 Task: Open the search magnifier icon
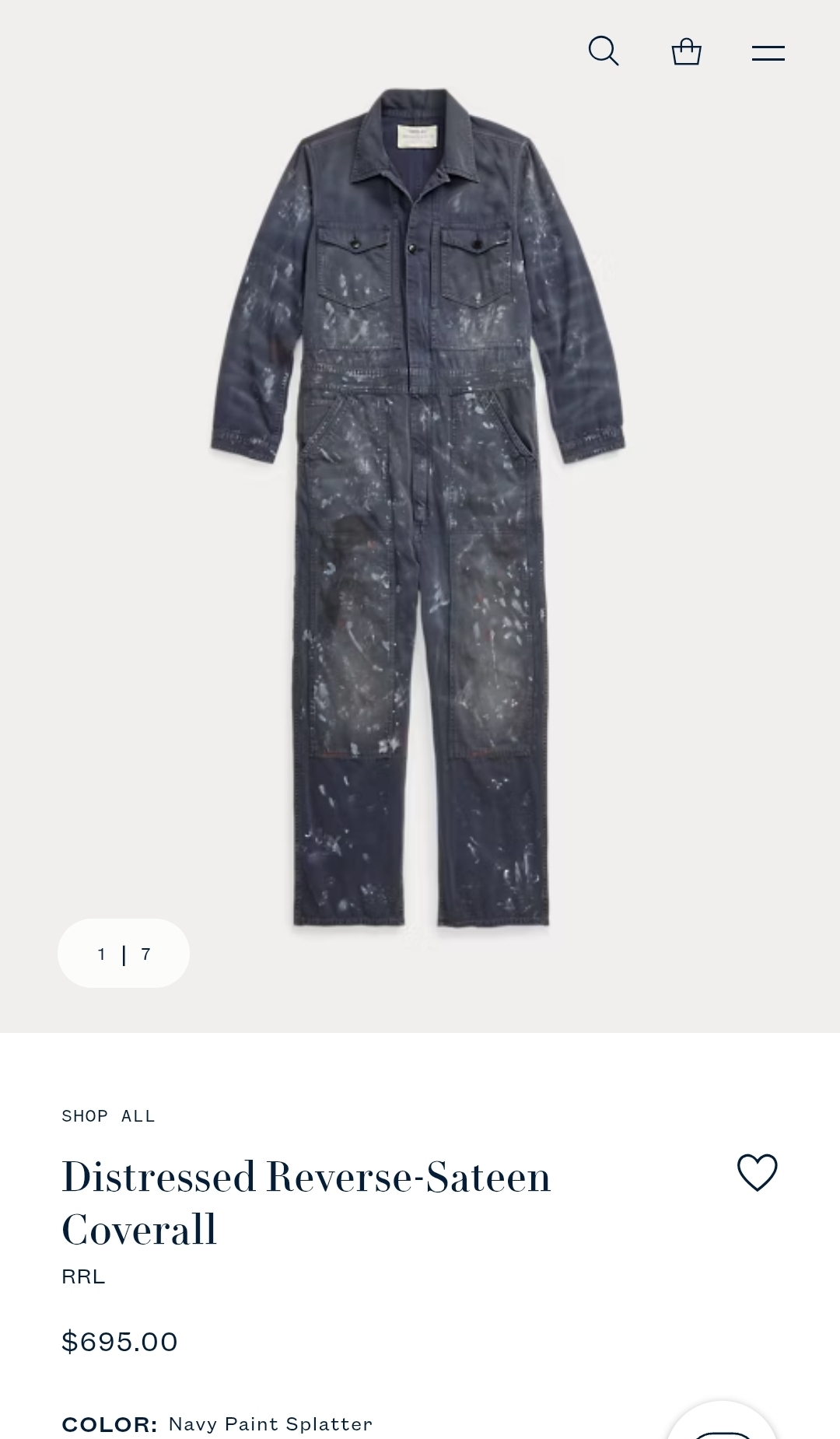point(603,51)
